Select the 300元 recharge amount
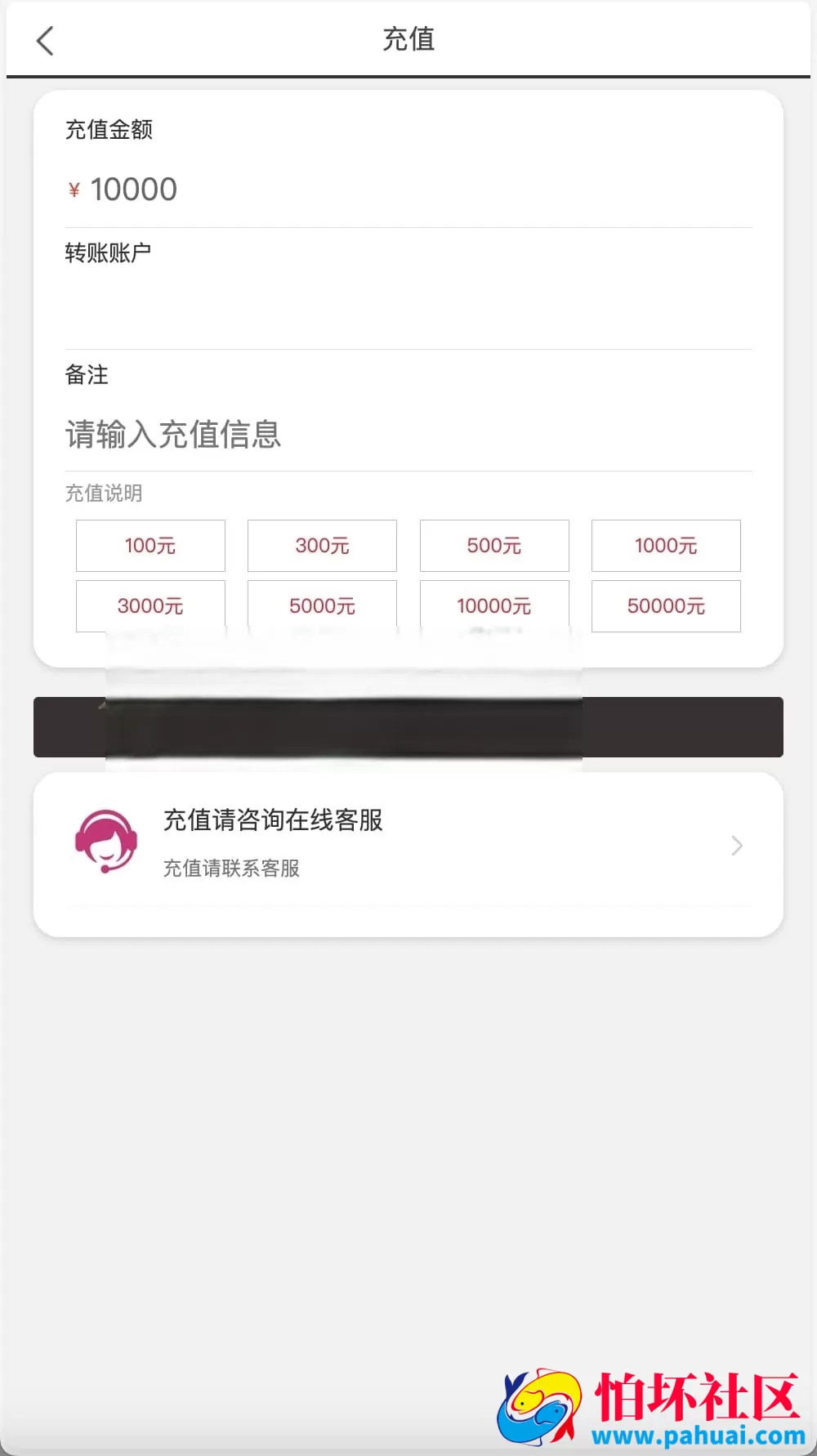 [x=322, y=545]
